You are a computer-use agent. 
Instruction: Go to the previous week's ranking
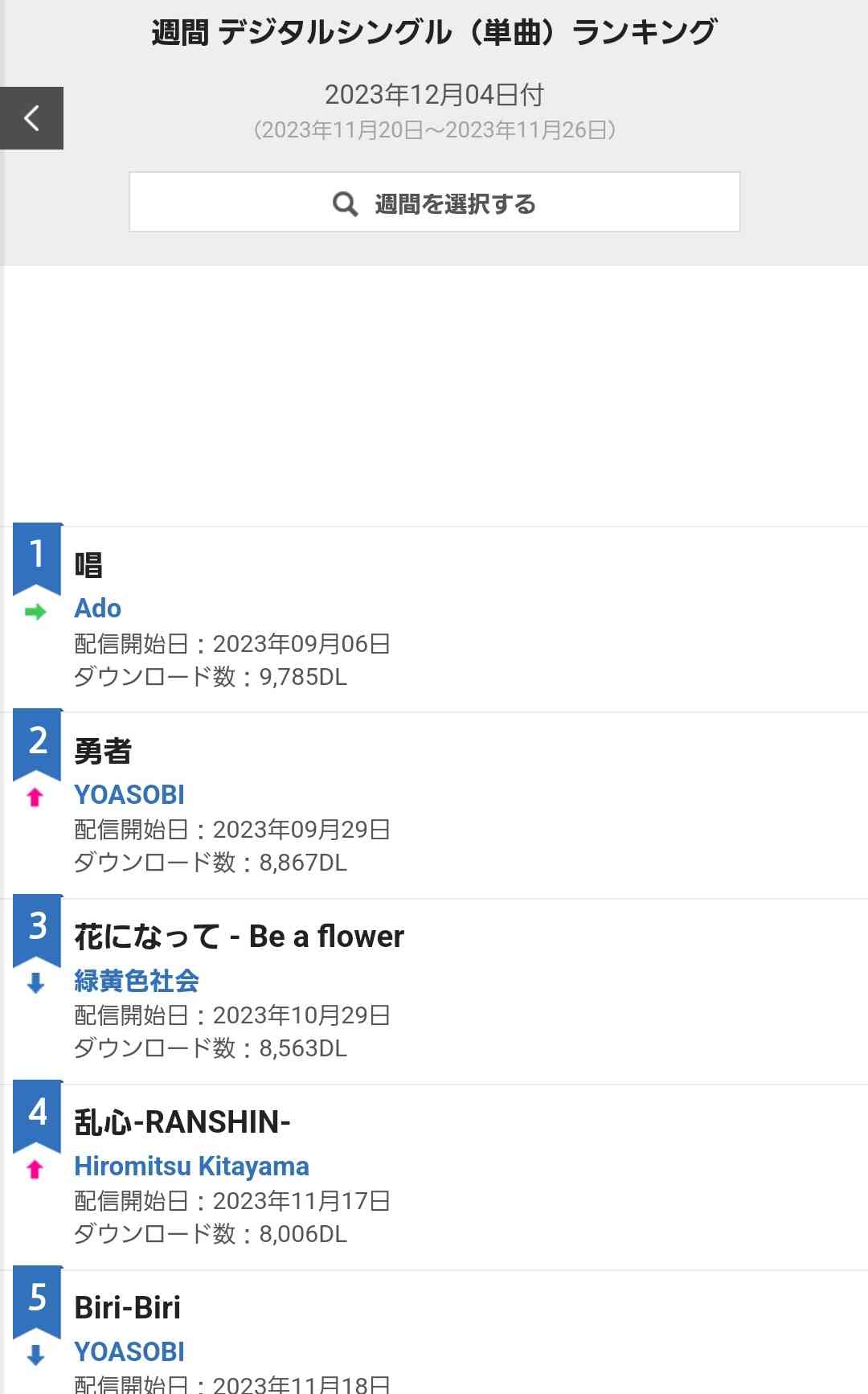pos(31,118)
